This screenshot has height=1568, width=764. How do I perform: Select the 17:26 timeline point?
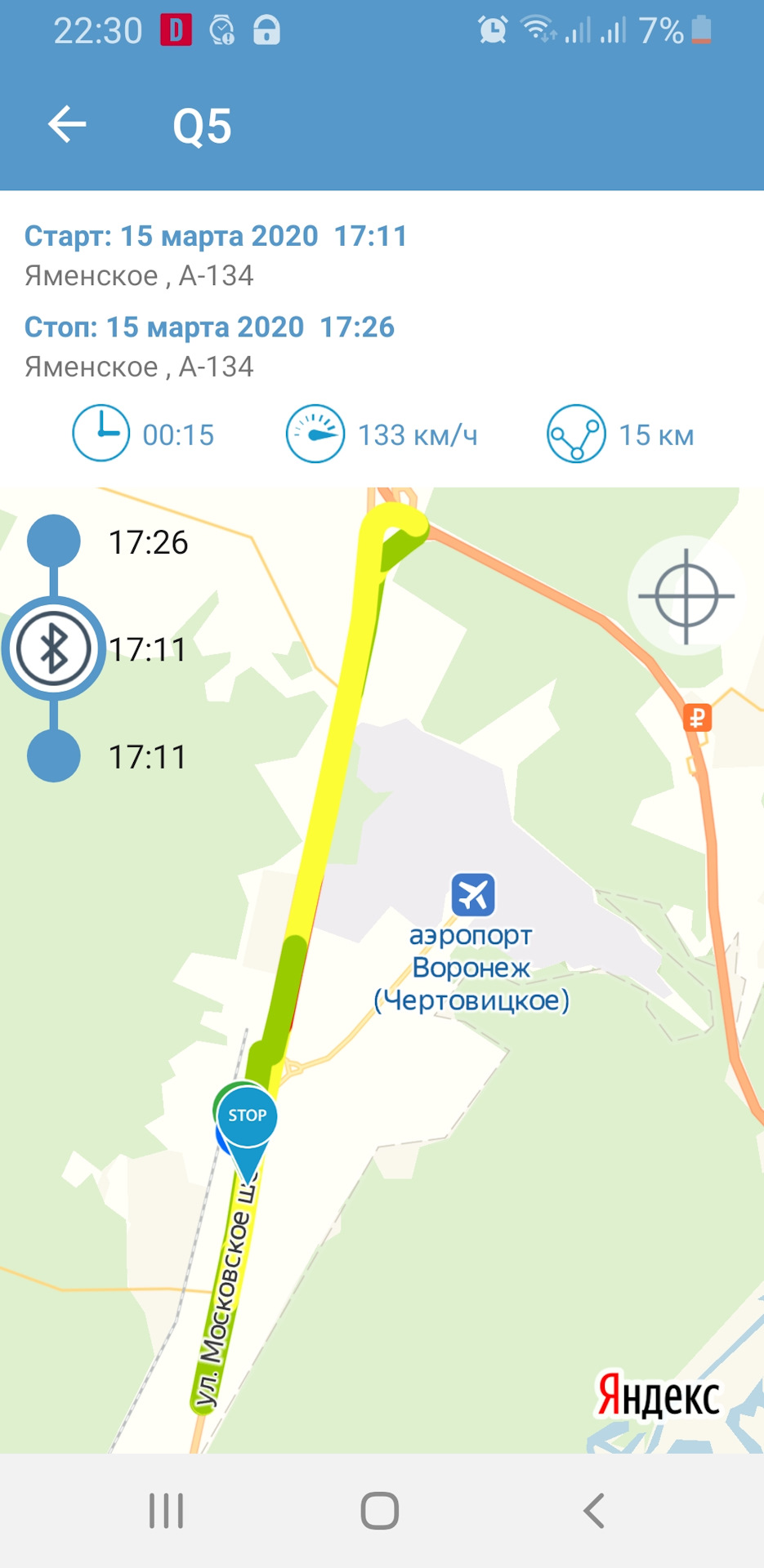click(x=54, y=541)
